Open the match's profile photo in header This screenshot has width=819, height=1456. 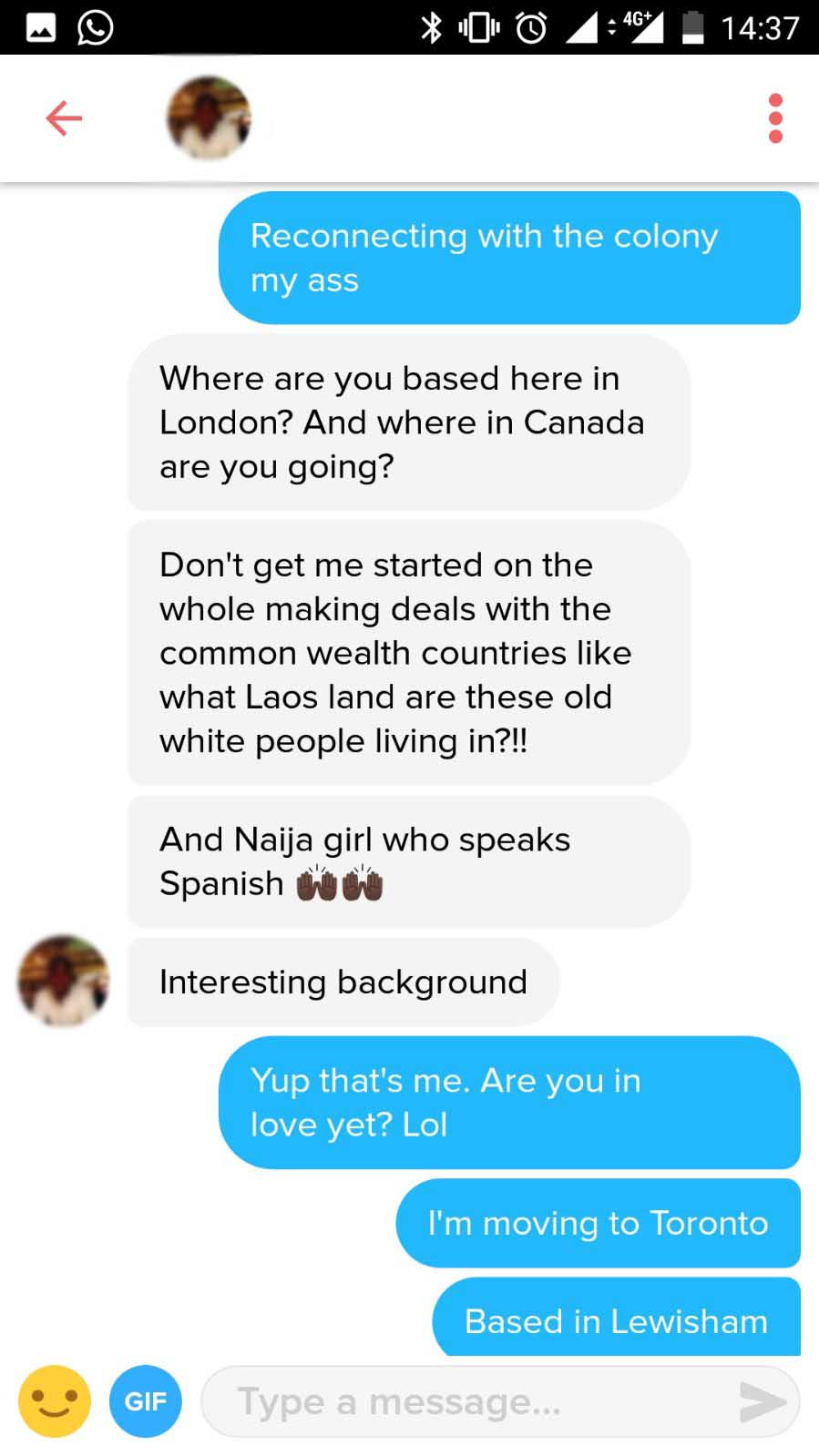pos(209,118)
